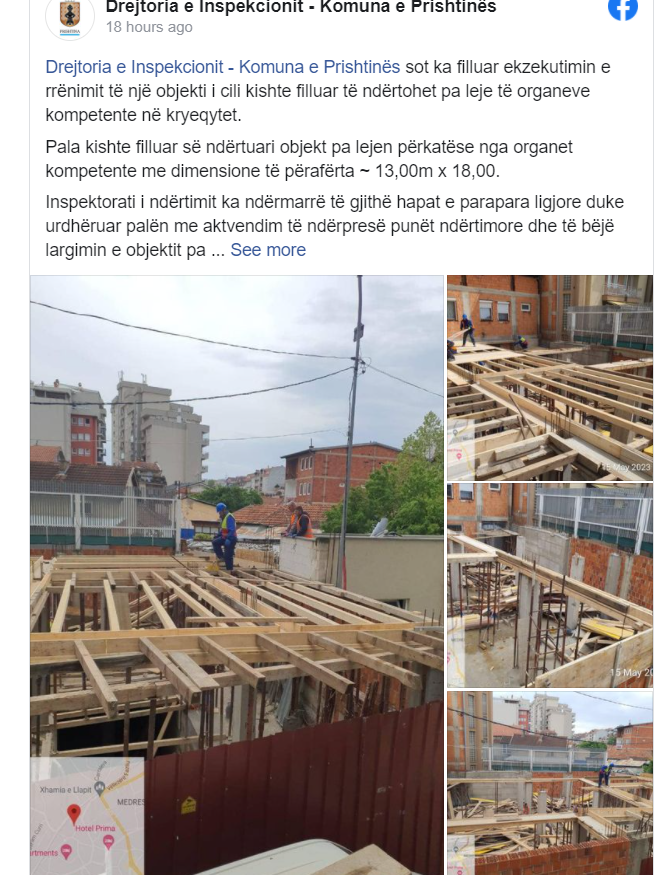Follow the blue Drejtoria e Inspekcionit mention in post text
The width and height of the screenshot is (669, 875).
pyautogui.click(x=222, y=67)
